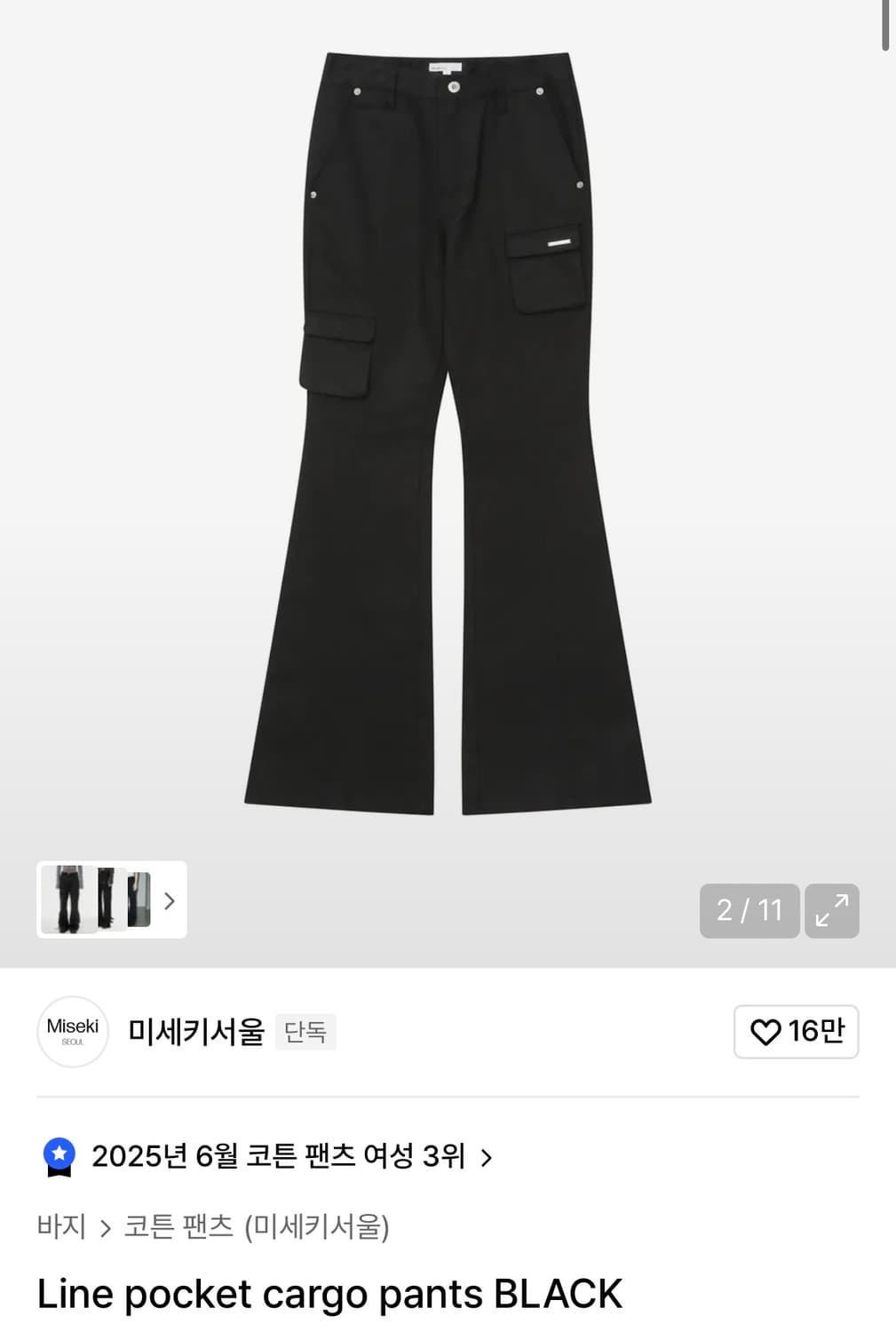This screenshot has width=896, height=1332.
Task: Toggle the 16만 wishlist heart button
Action: 795,1032
